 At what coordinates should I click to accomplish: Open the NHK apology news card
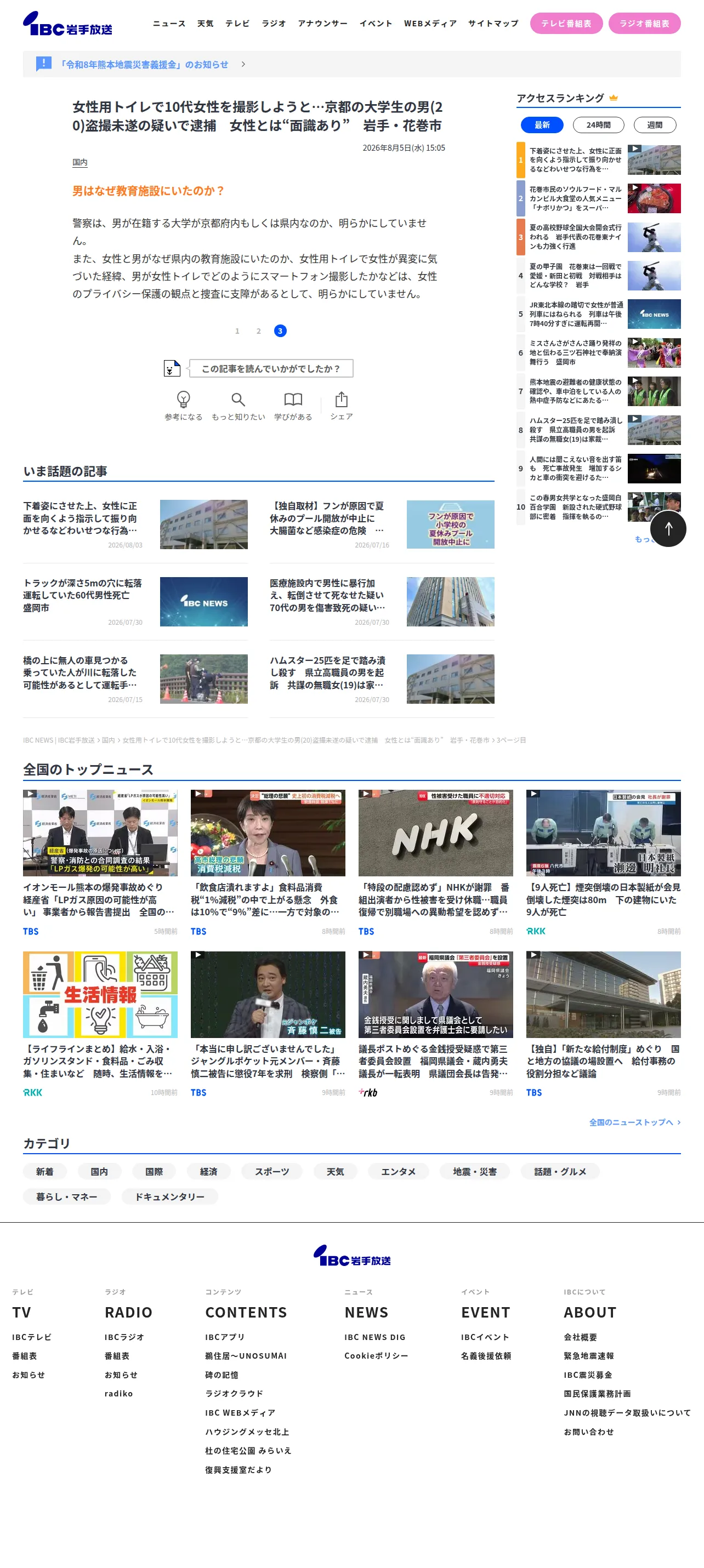pyautogui.click(x=435, y=862)
